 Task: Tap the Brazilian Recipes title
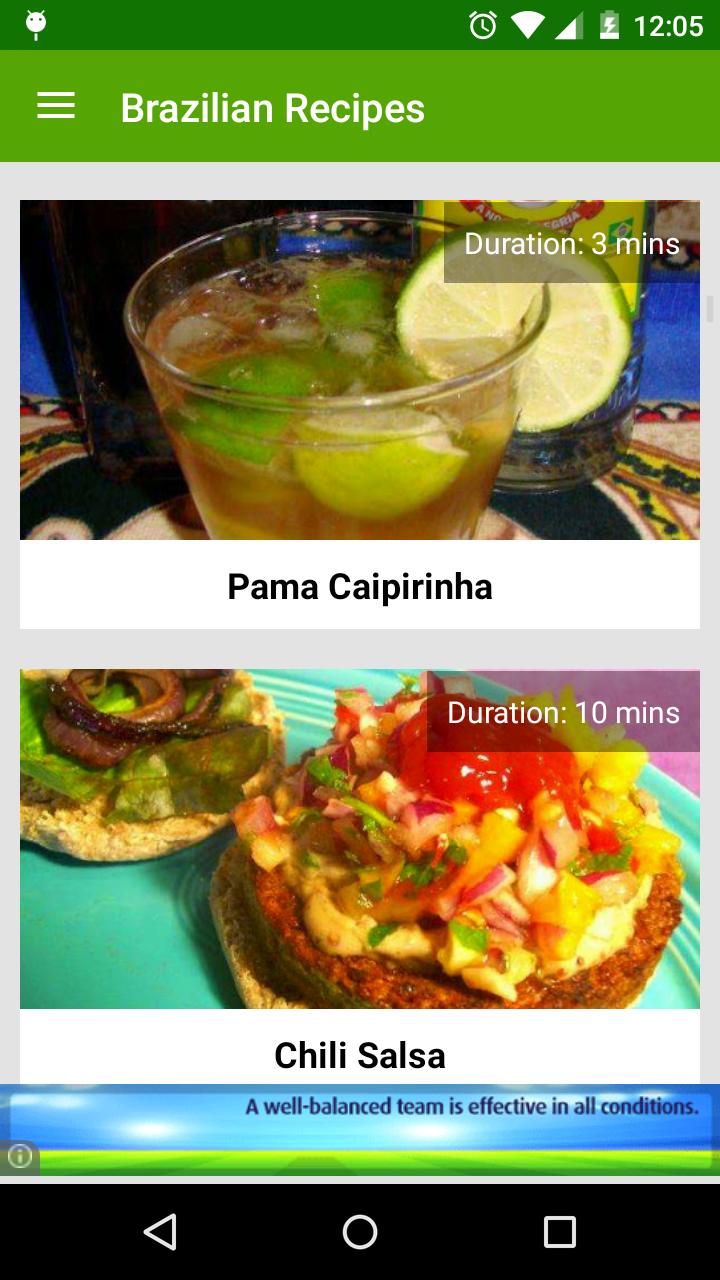(x=271, y=106)
